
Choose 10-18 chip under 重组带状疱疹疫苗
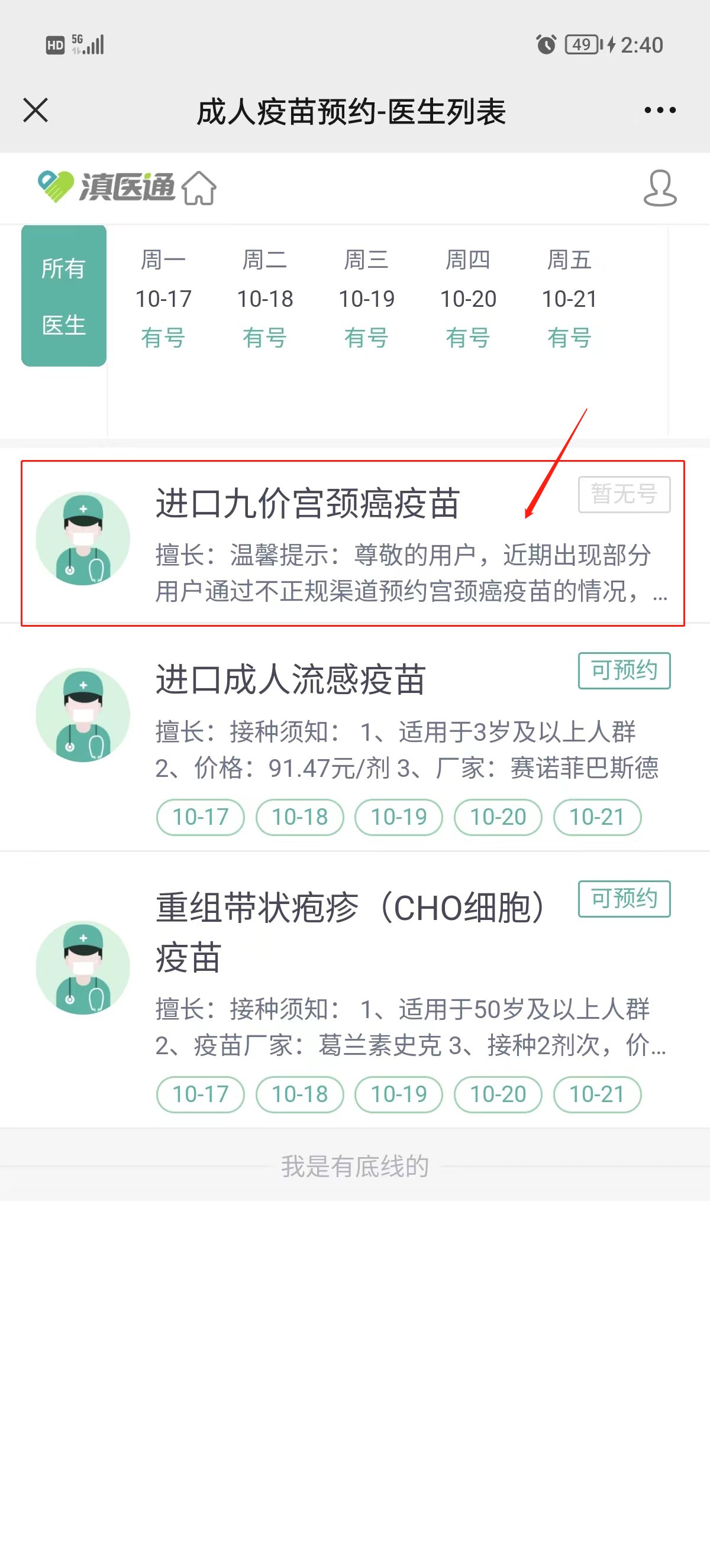[299, 1094]
